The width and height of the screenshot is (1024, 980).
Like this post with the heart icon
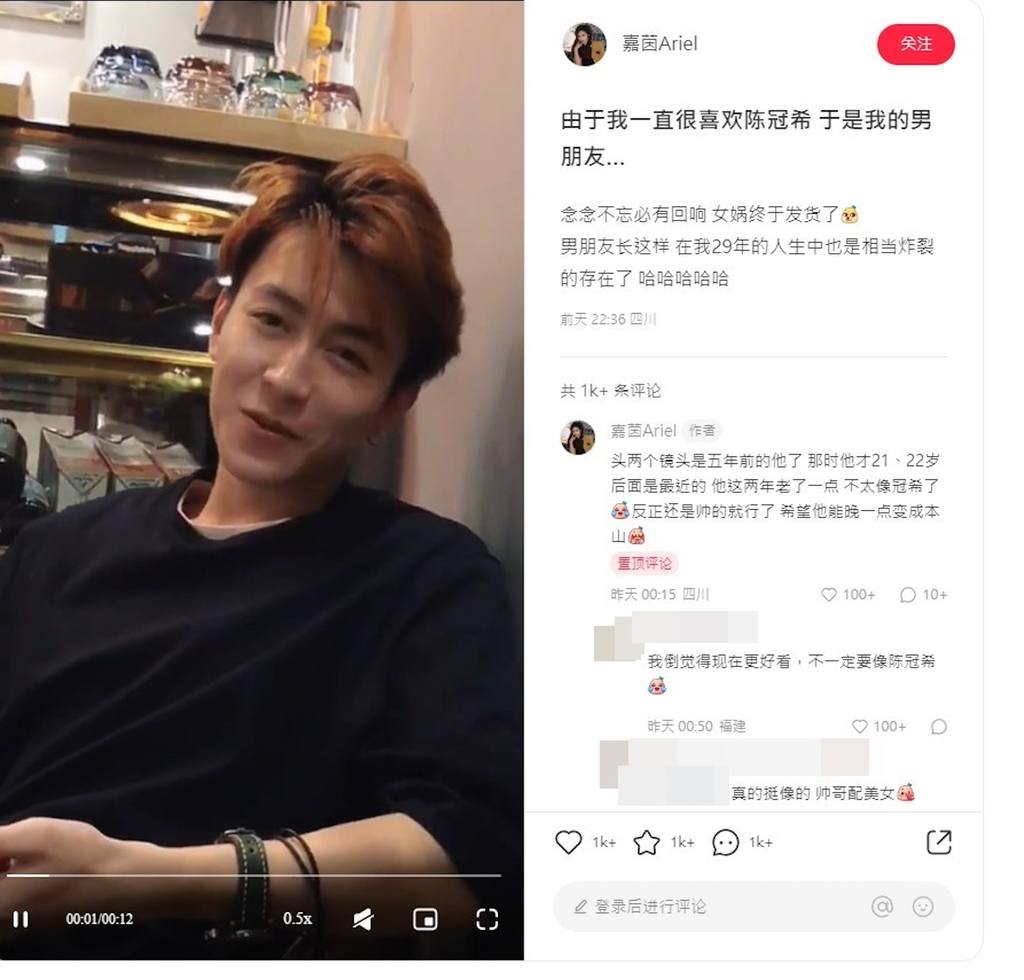pos(569,842)
